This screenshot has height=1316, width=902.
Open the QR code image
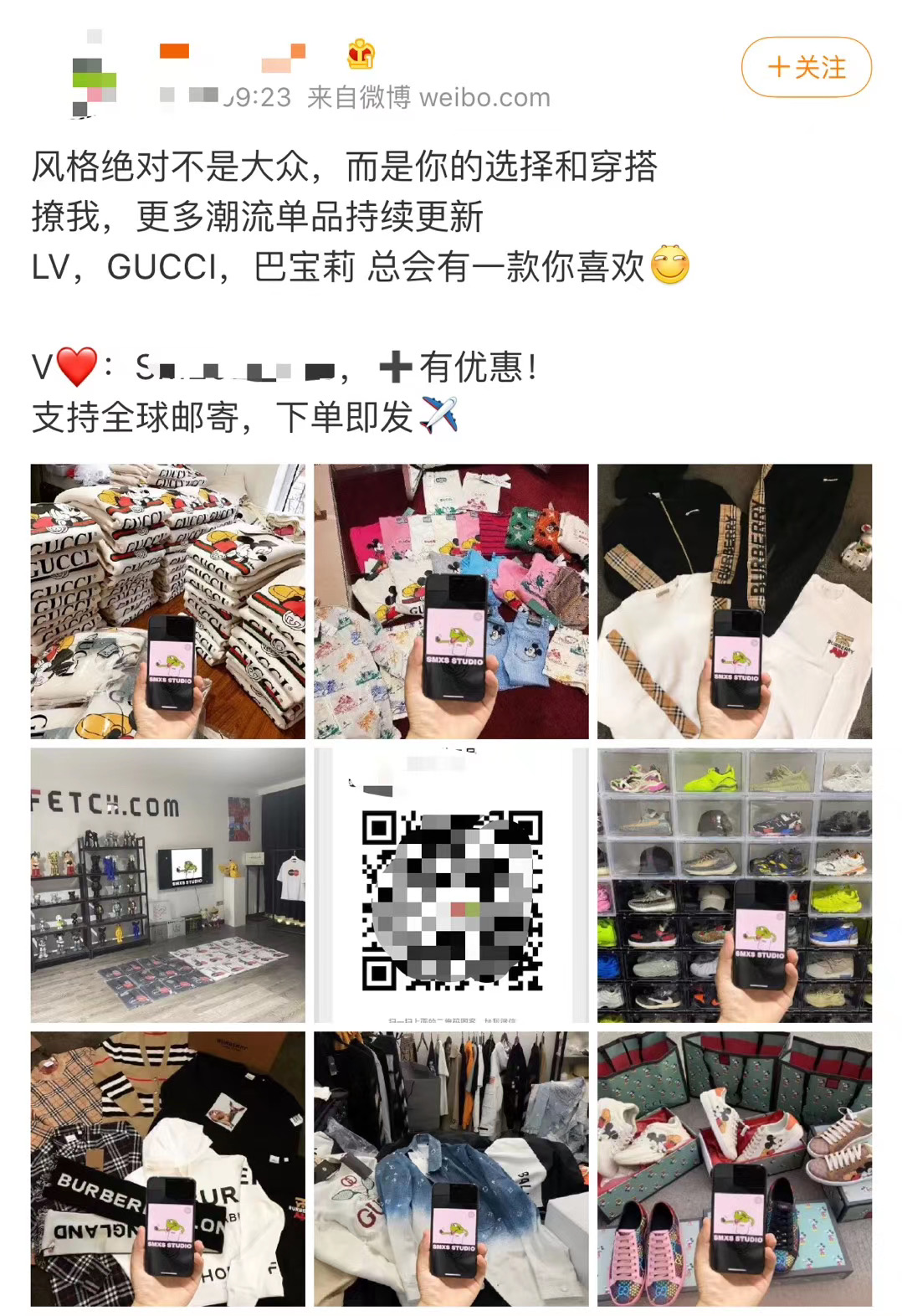pos(451,887)
